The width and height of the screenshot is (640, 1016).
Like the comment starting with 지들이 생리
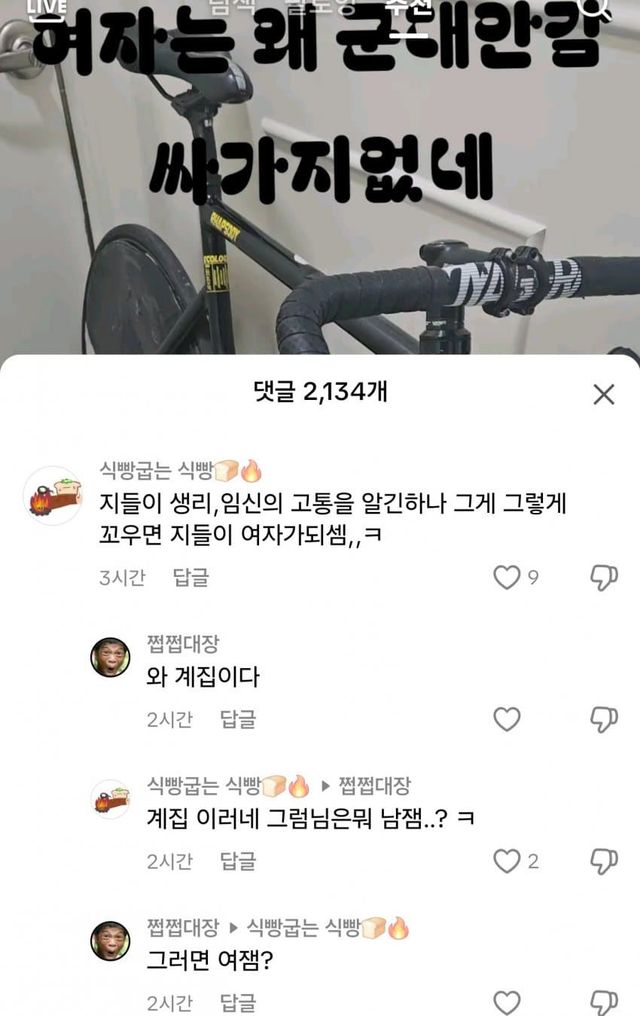click(508, 577)
